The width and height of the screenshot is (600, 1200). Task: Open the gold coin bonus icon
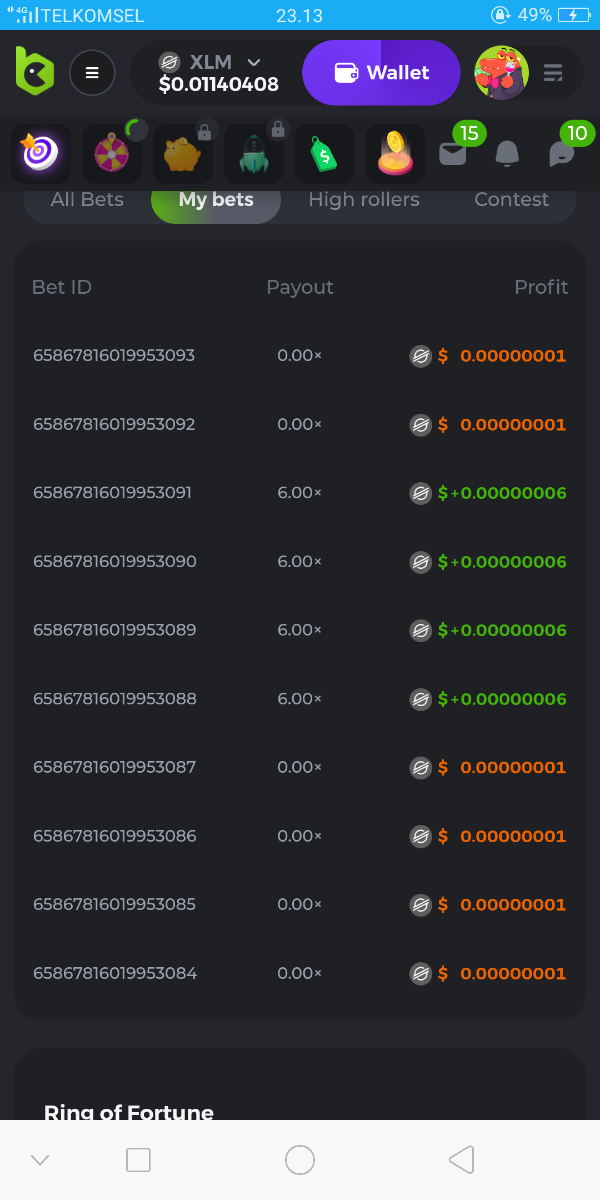(395, 154)
